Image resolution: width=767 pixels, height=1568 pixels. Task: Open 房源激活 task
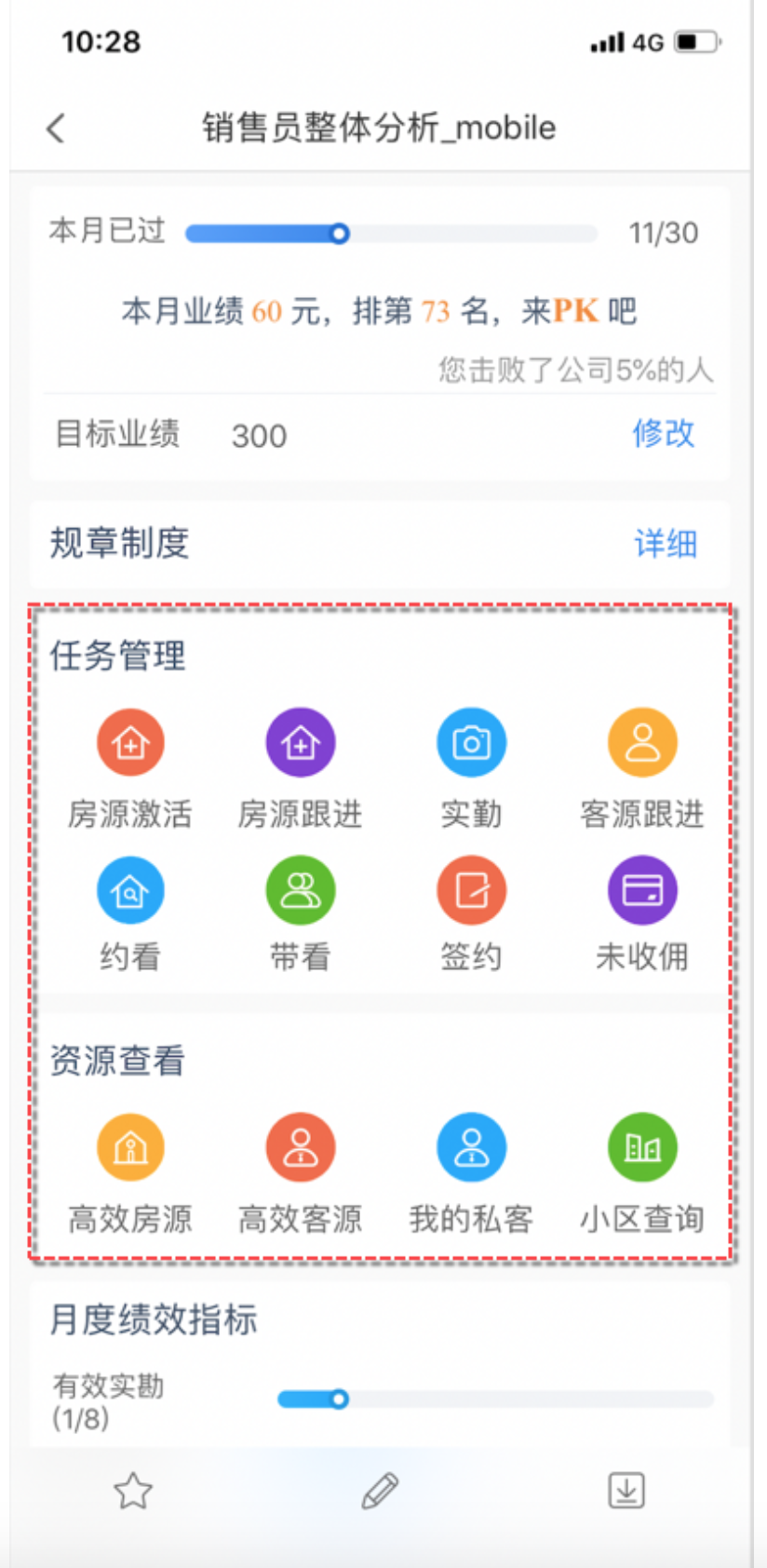click(x=130, y=743)
